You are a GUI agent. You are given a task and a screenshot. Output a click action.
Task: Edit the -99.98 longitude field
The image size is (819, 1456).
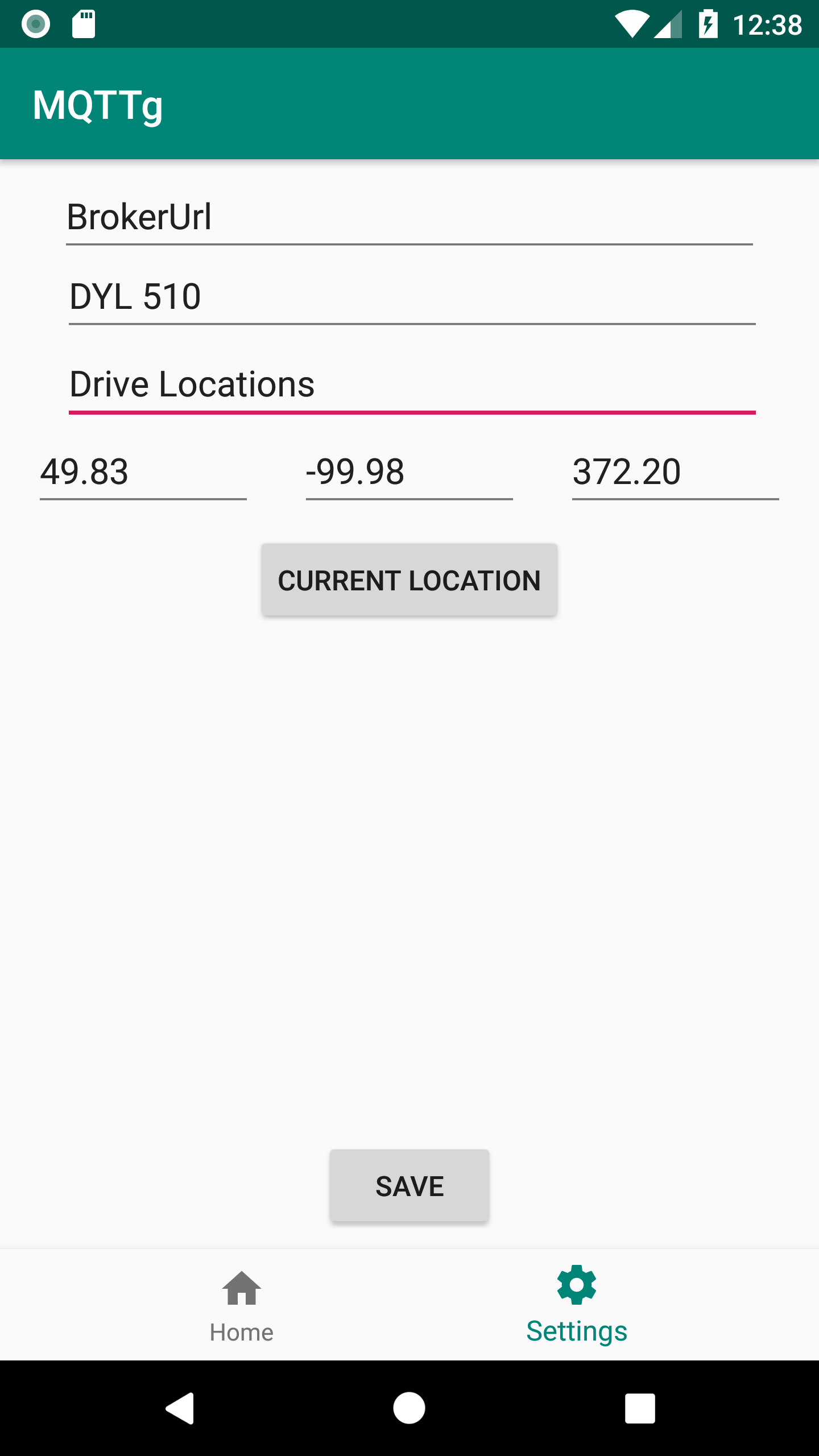409,472
